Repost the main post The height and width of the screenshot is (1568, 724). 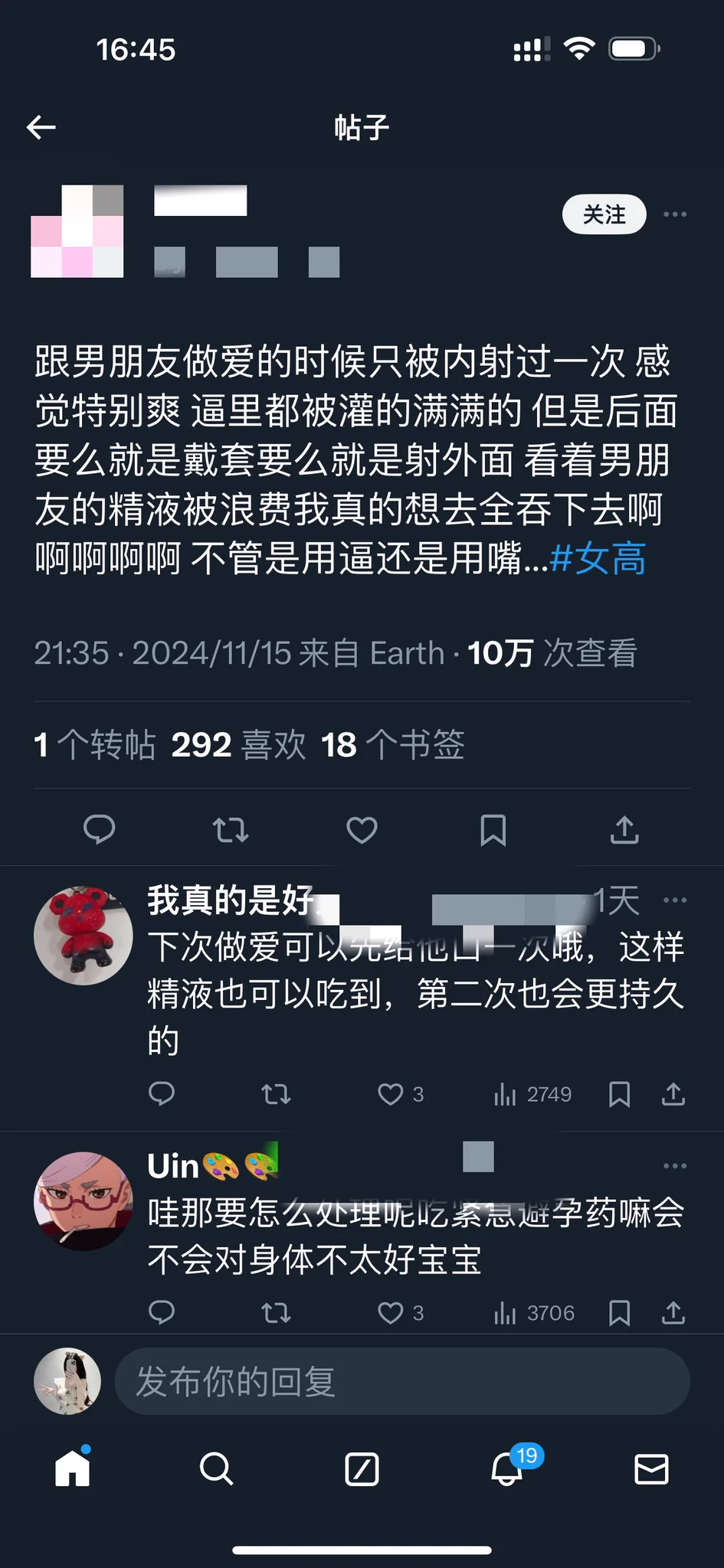[x=231, y=829]
